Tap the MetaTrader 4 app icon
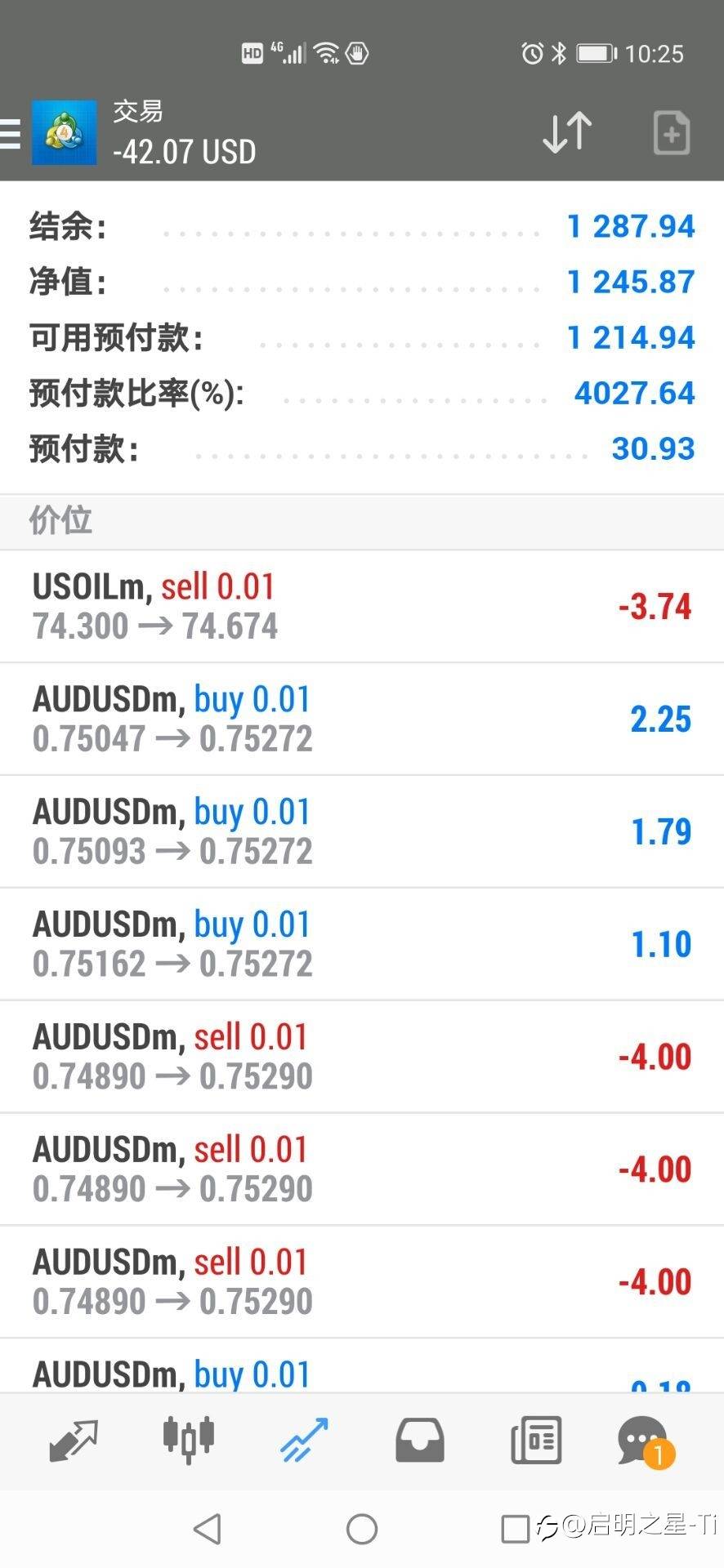This screenshot has width=724, height=1568. coord(64,132)
